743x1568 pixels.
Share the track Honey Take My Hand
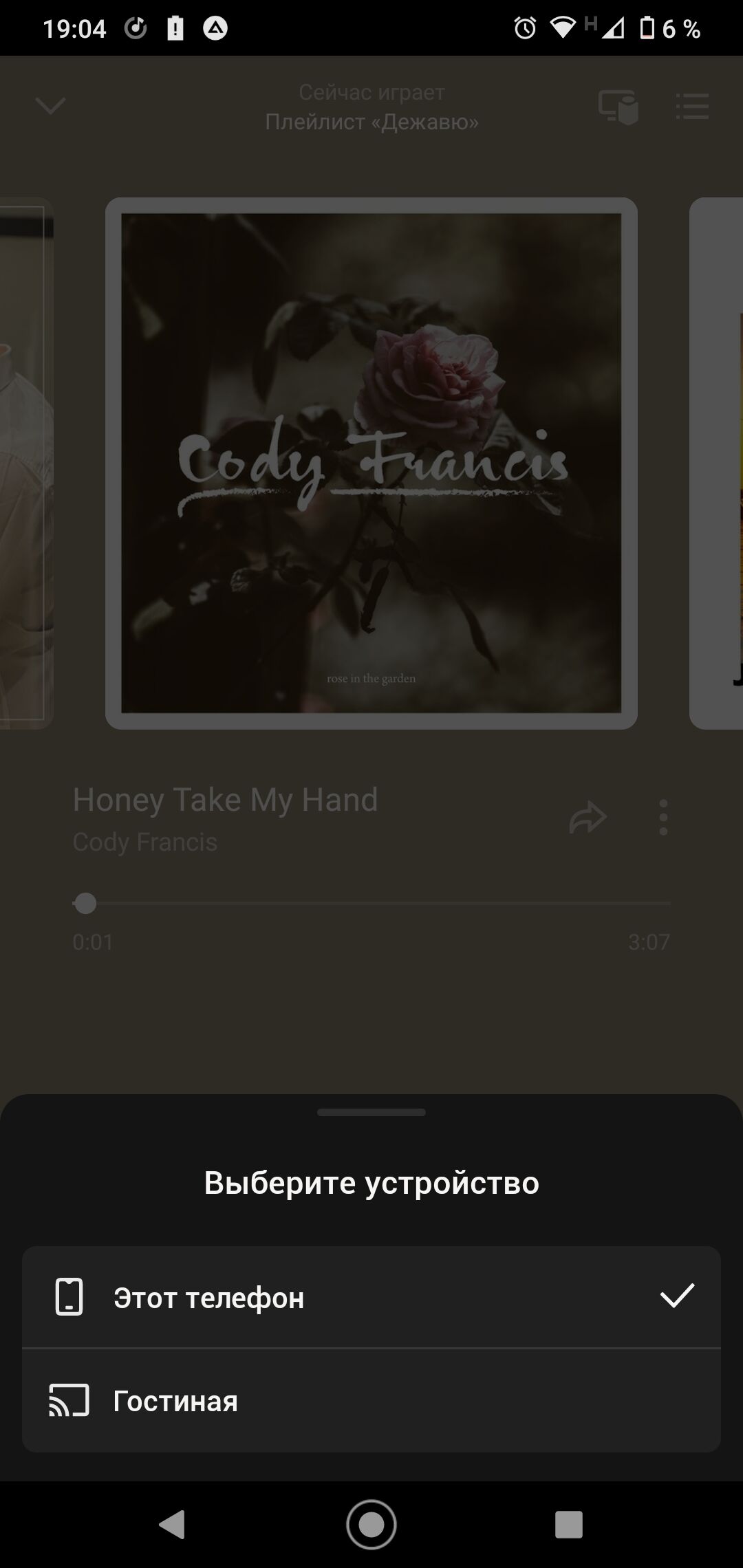[588, 818]
